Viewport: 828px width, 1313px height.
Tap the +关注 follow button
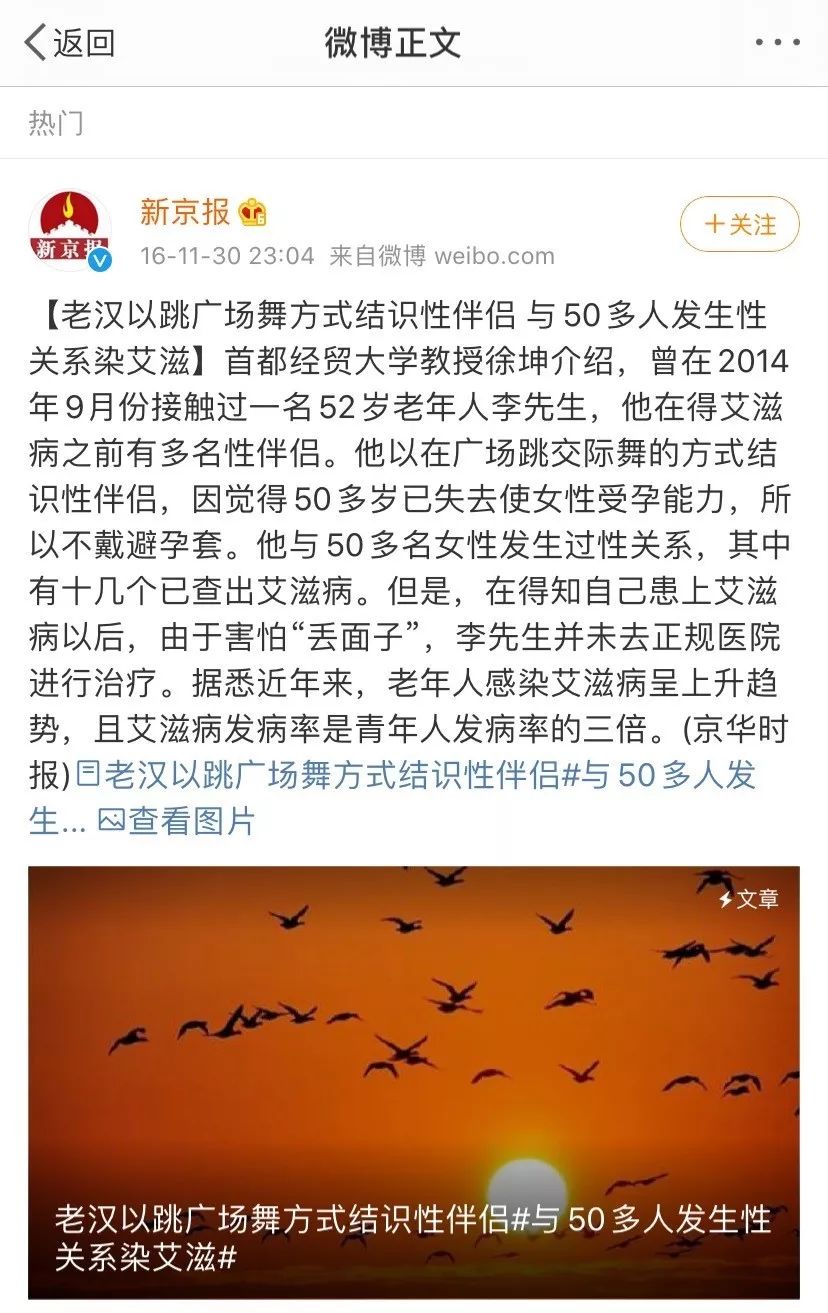coord(737,226)
